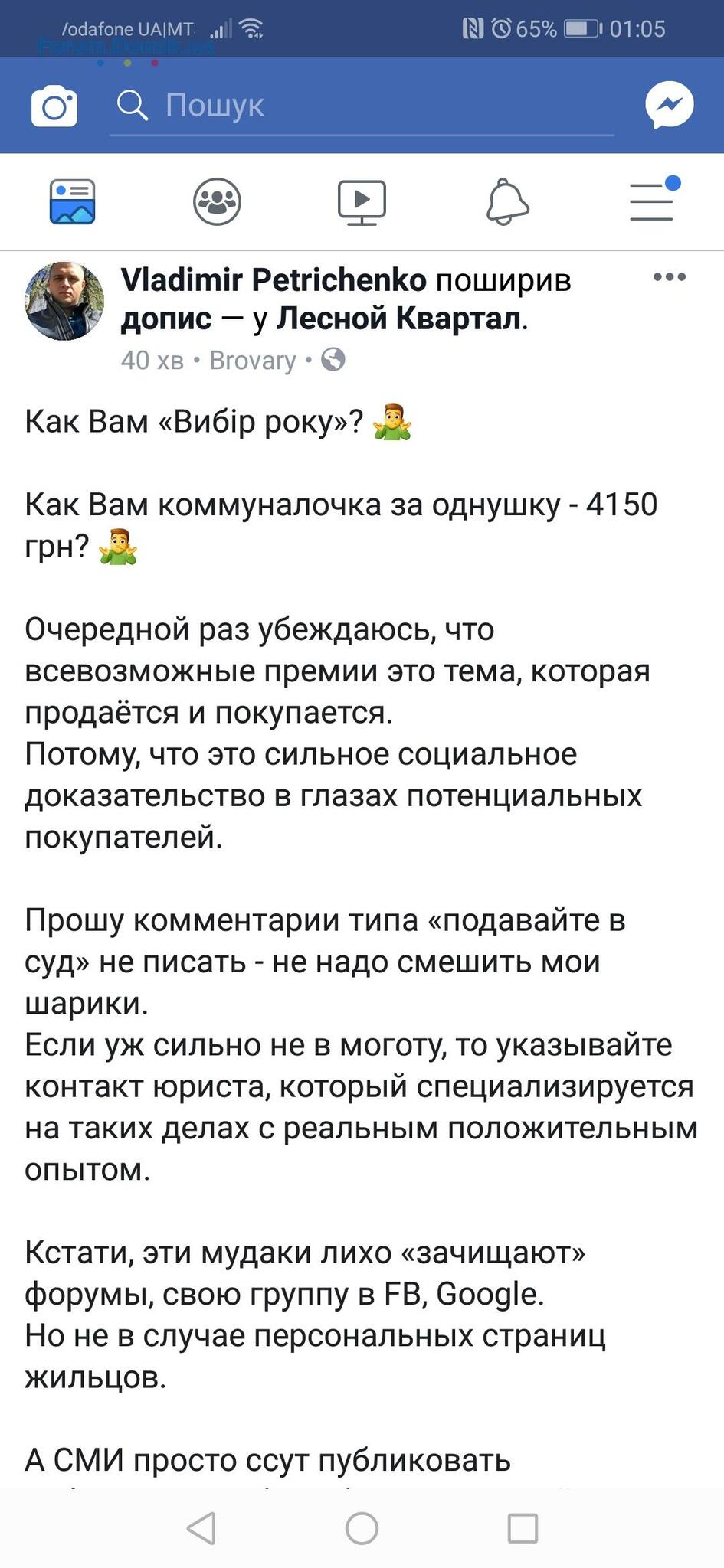Viewport: 724px width, 1568px height.
Task: Open the notifications bell tab
Action: click(x=507, y=202)
